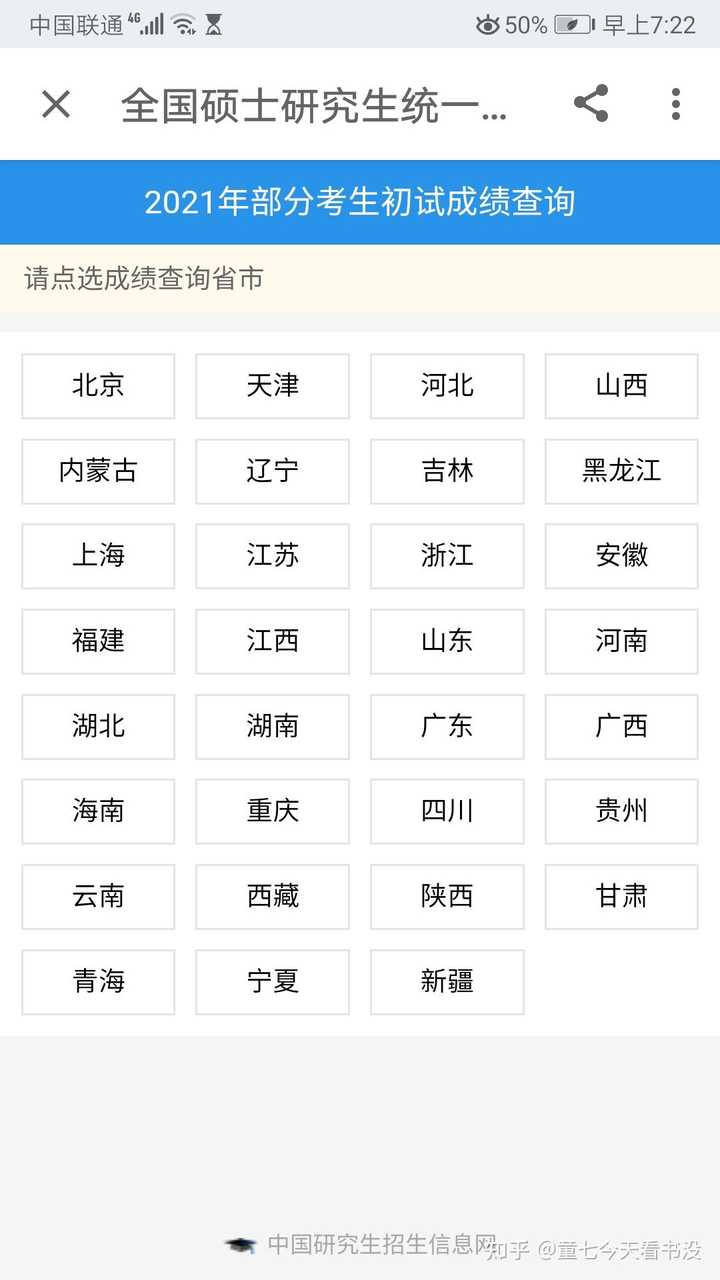Select 新疆 region

(447, 982)
